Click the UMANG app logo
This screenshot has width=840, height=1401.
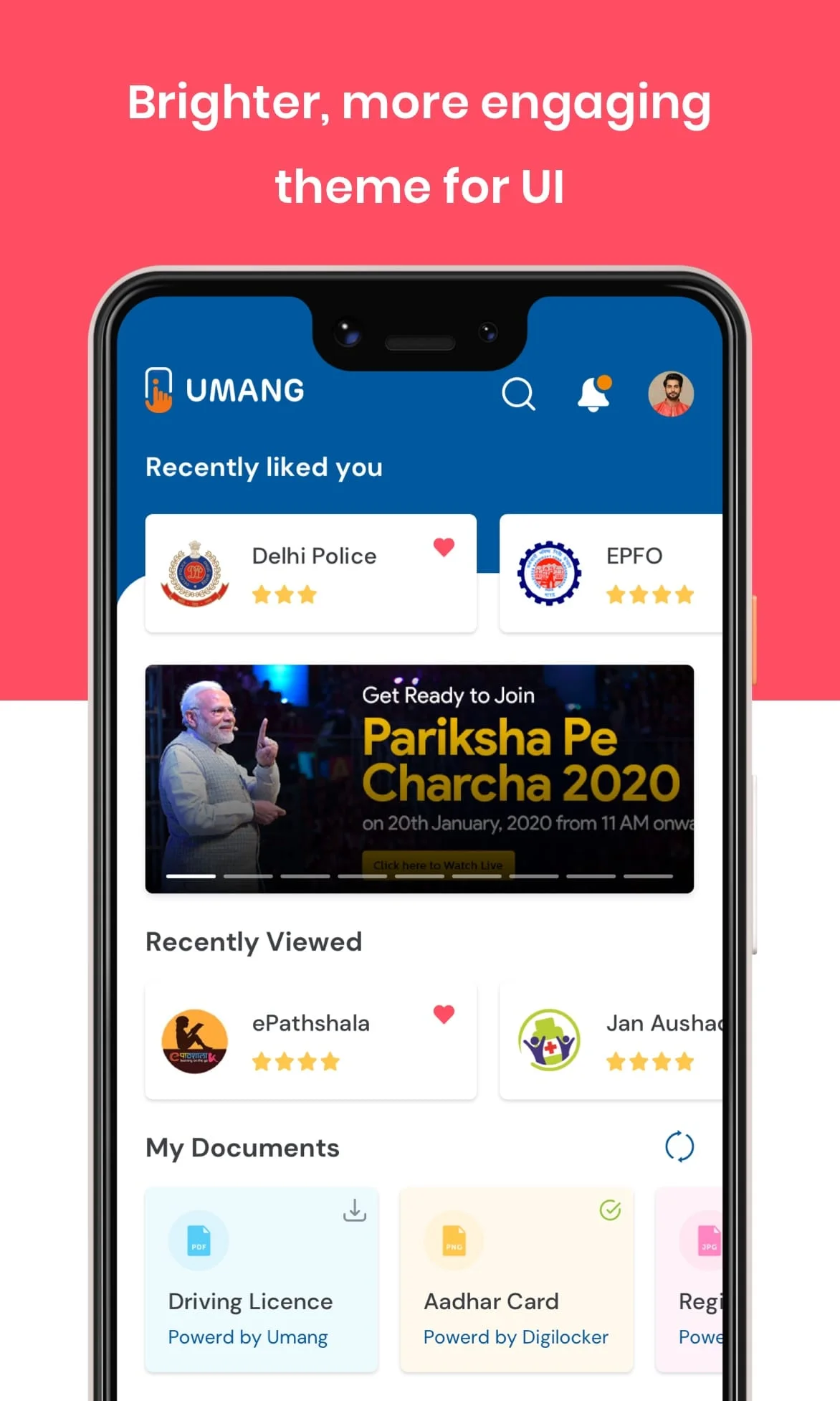pos(224,391)
